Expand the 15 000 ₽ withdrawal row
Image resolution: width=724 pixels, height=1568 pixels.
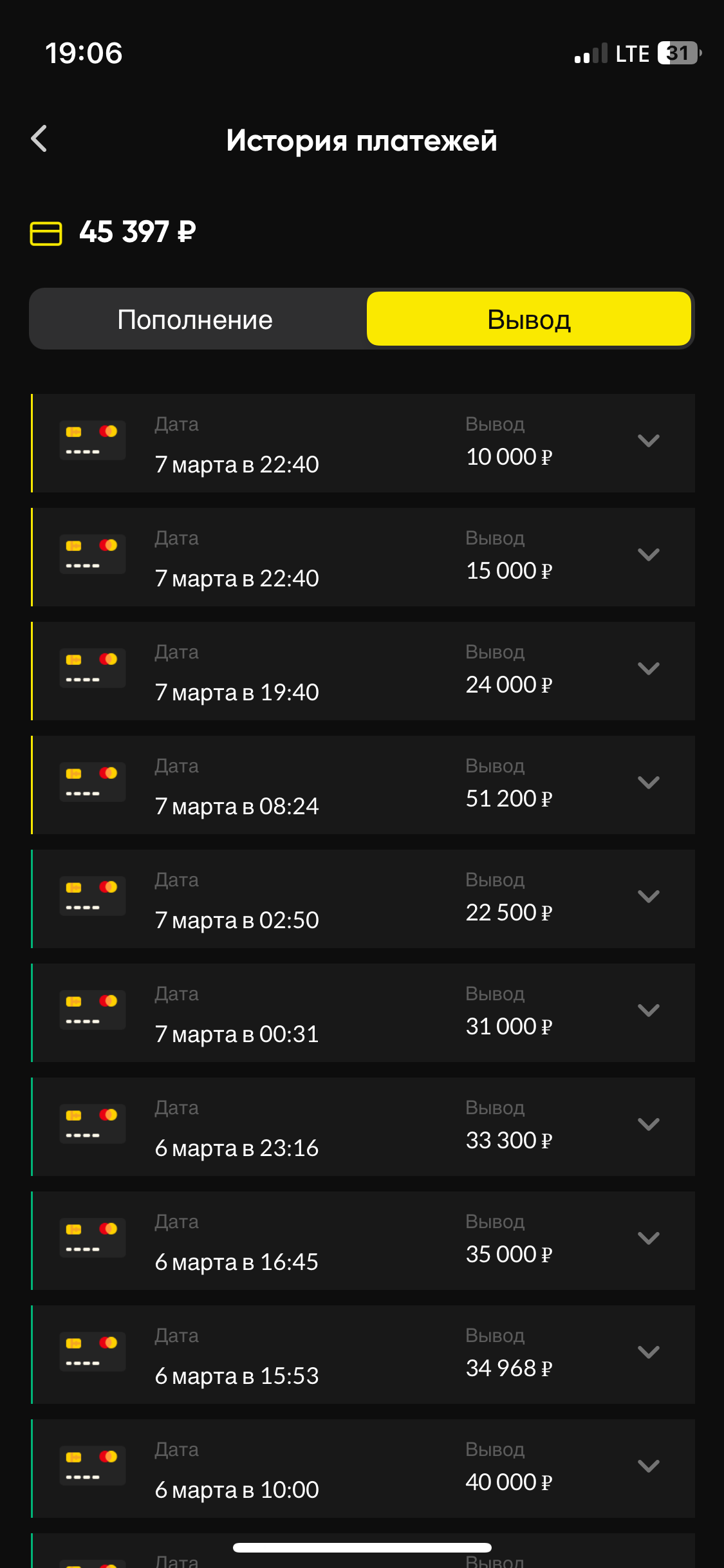point(648,555)
